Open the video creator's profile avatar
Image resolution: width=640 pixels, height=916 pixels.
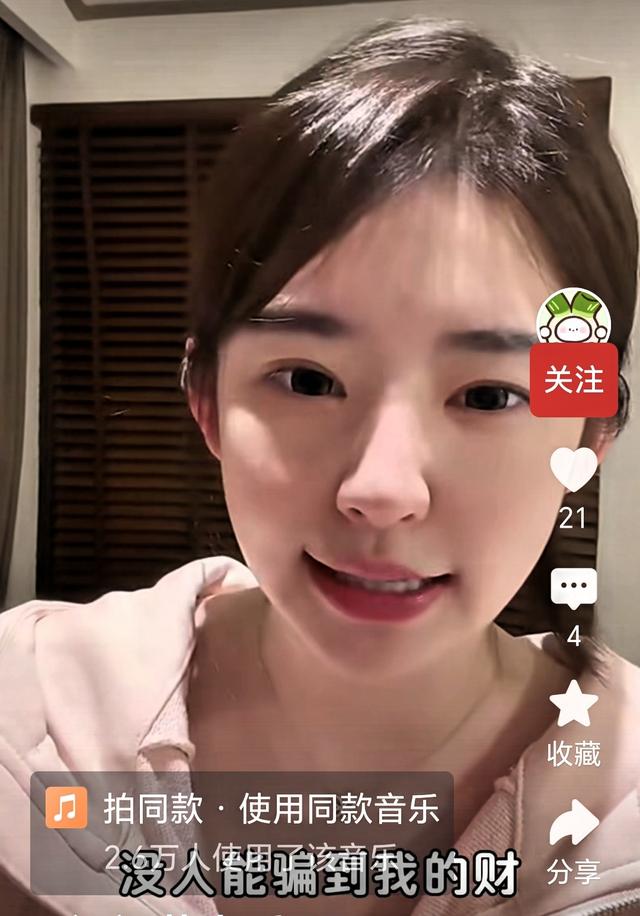573,316
